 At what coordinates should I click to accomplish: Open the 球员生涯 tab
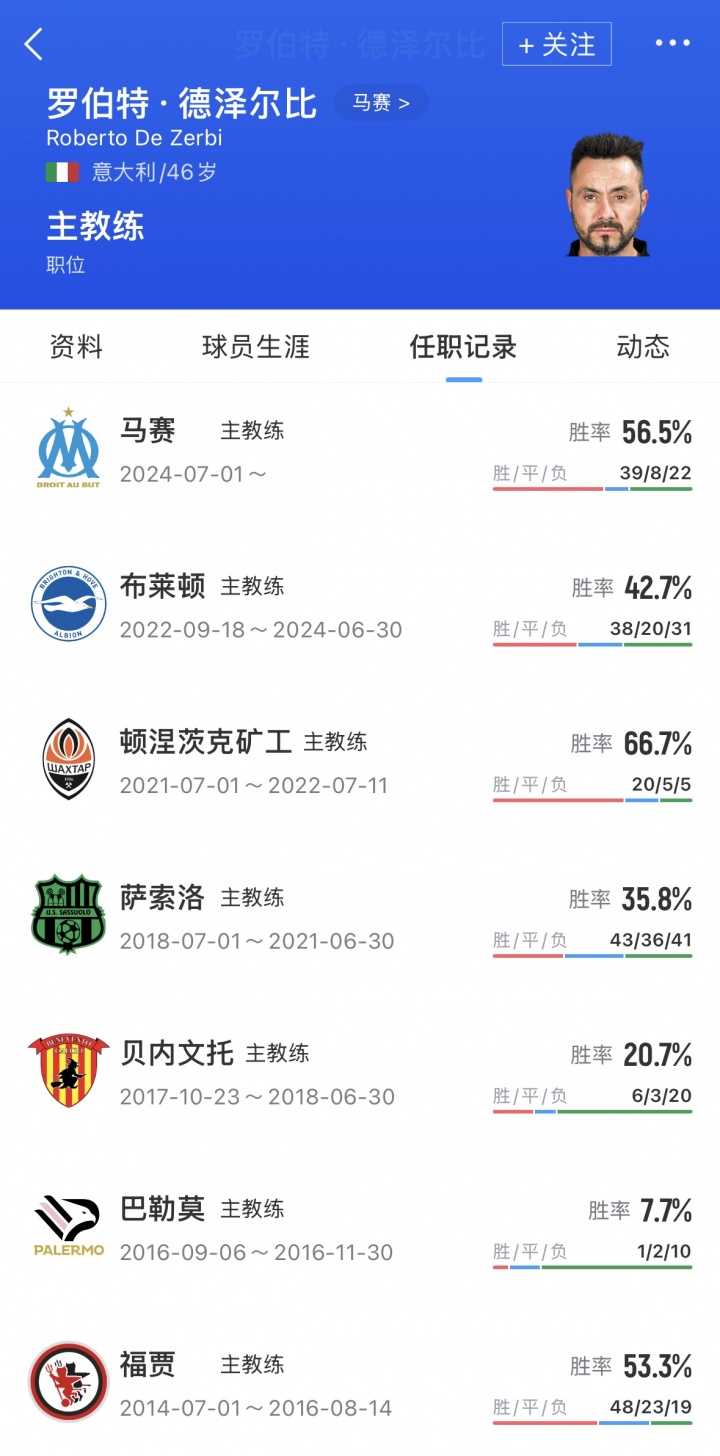[254, 347]
